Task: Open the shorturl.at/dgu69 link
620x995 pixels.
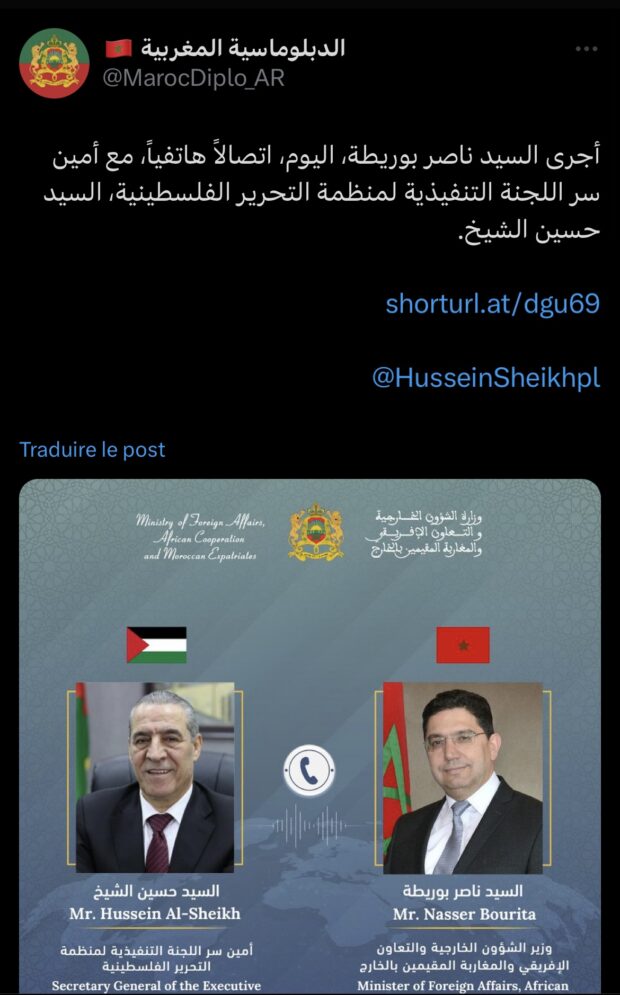Action: 492,304
